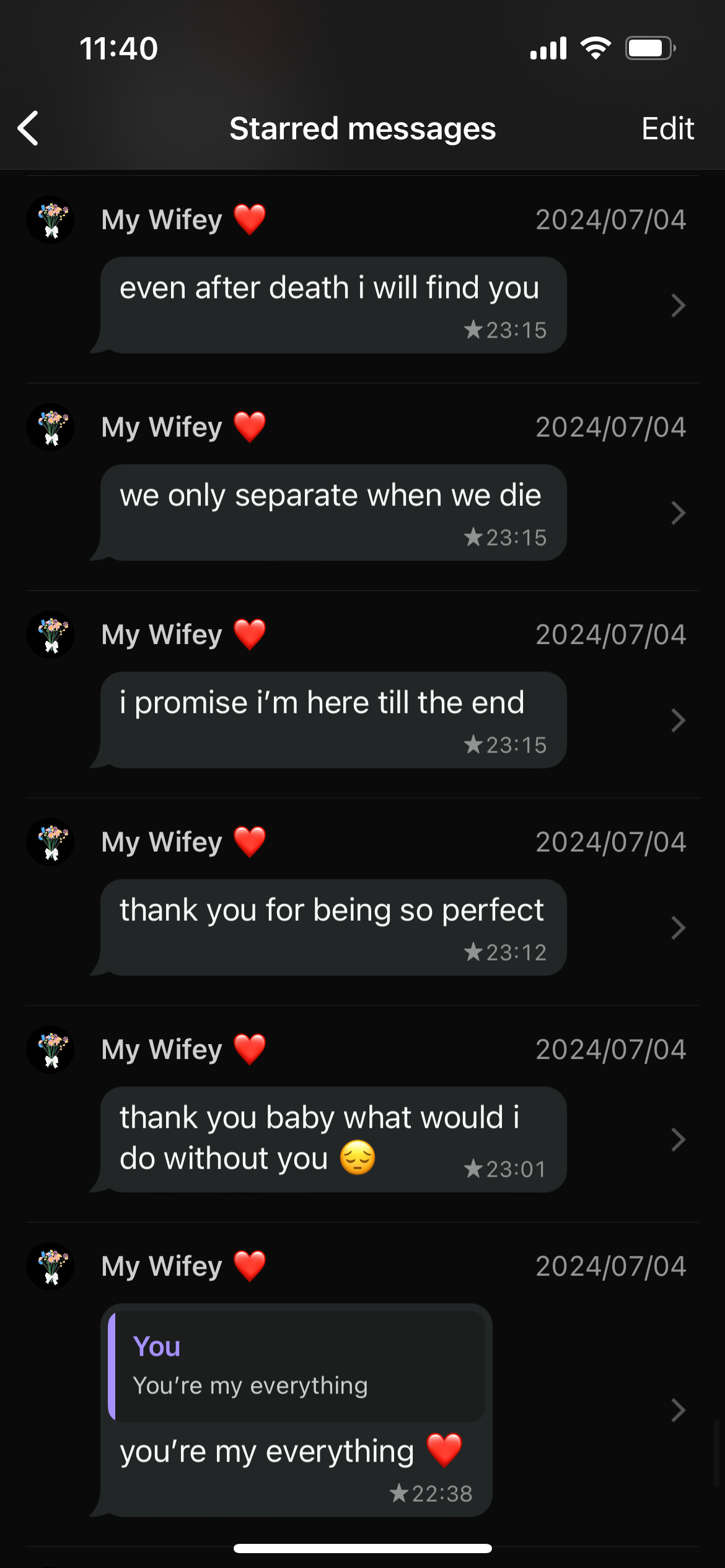Tap Edit to manage starred messages

[x=667, y=129]
